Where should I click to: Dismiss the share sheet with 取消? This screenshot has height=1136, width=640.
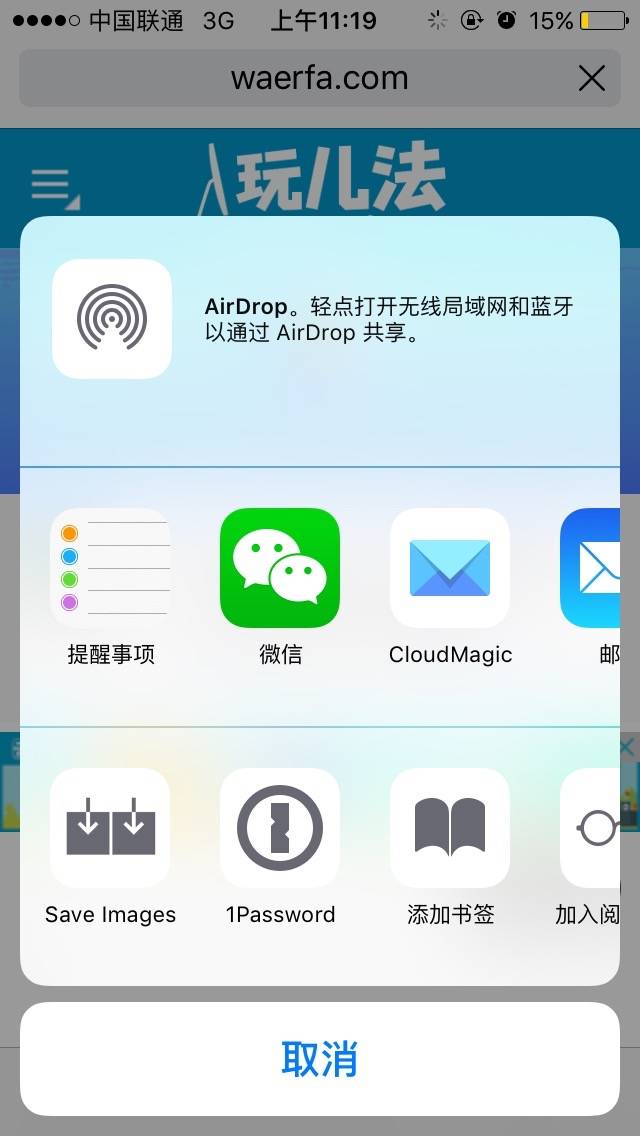coord(320,1059)
